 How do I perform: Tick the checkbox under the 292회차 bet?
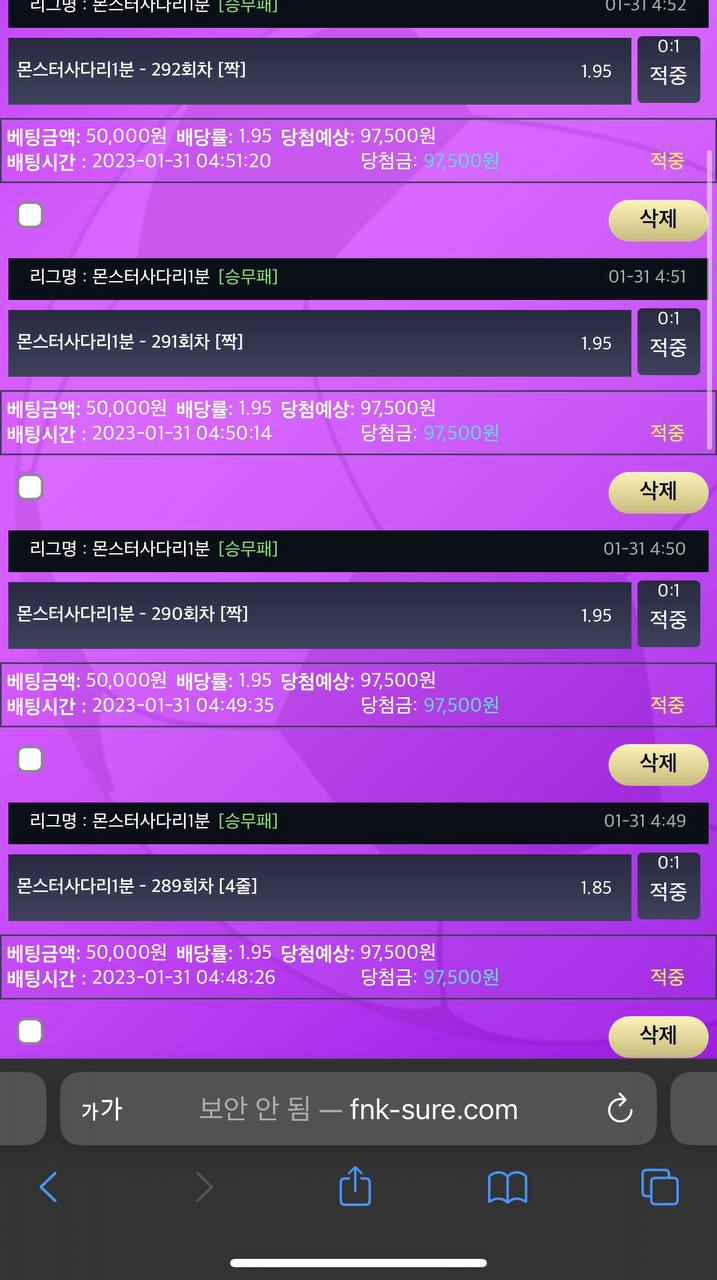tap(30, 215)
